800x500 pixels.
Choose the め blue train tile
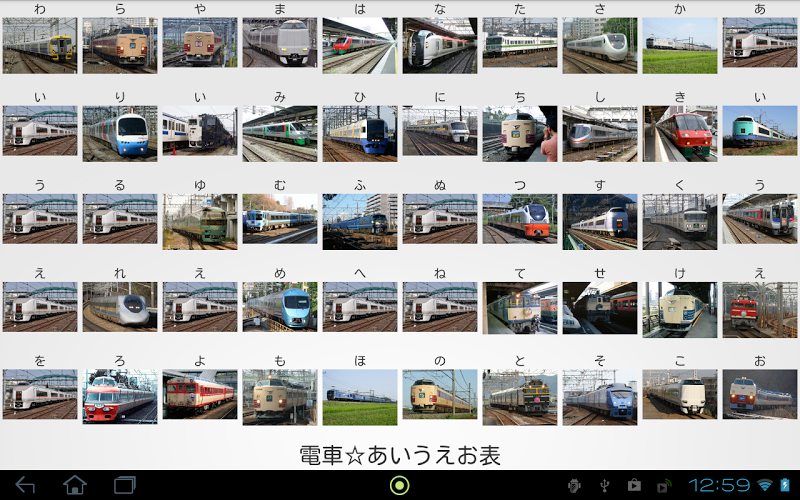(280, 307)
